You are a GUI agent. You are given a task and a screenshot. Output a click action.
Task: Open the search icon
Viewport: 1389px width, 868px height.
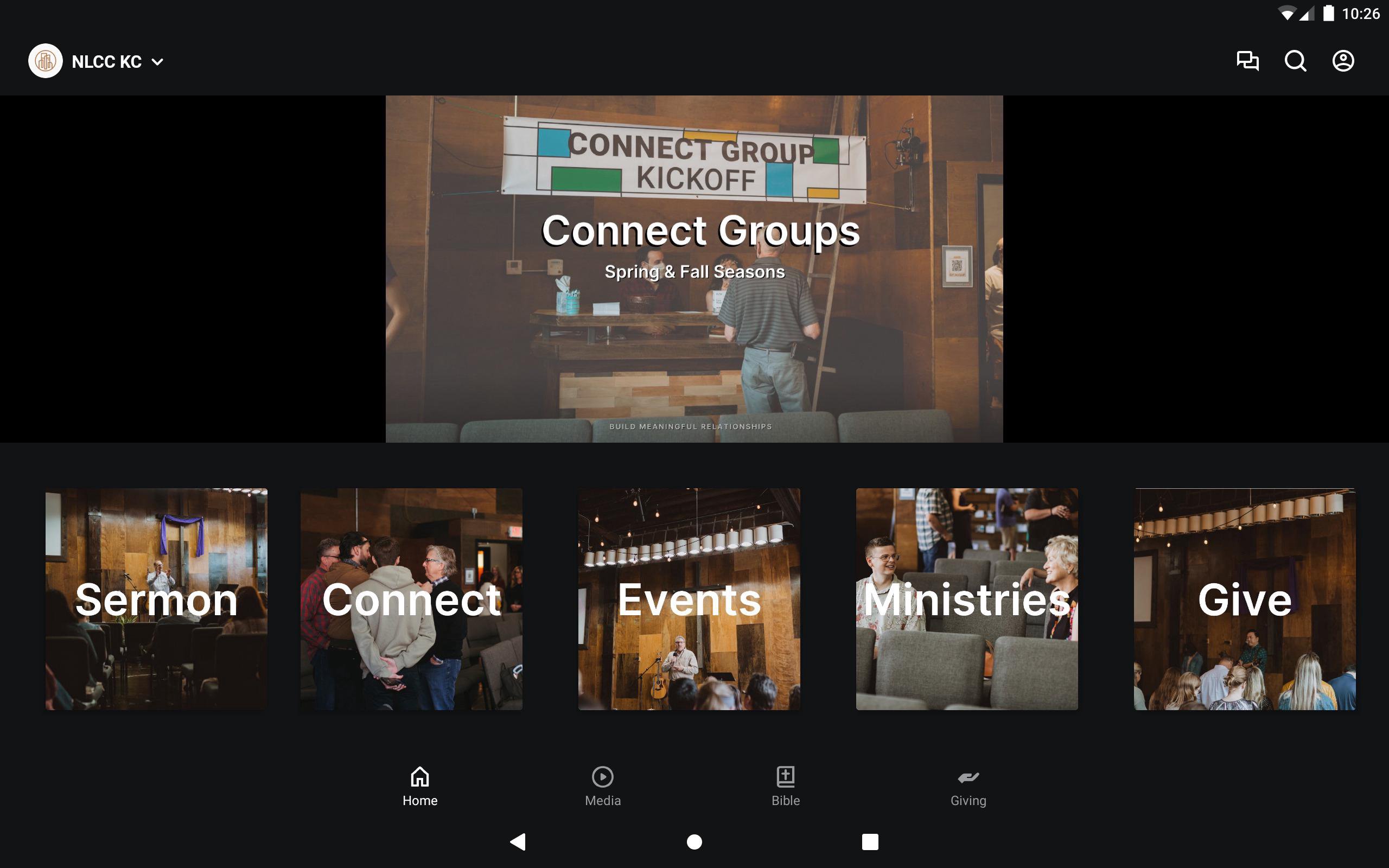pyautogui.click(x=1295, y=61)
